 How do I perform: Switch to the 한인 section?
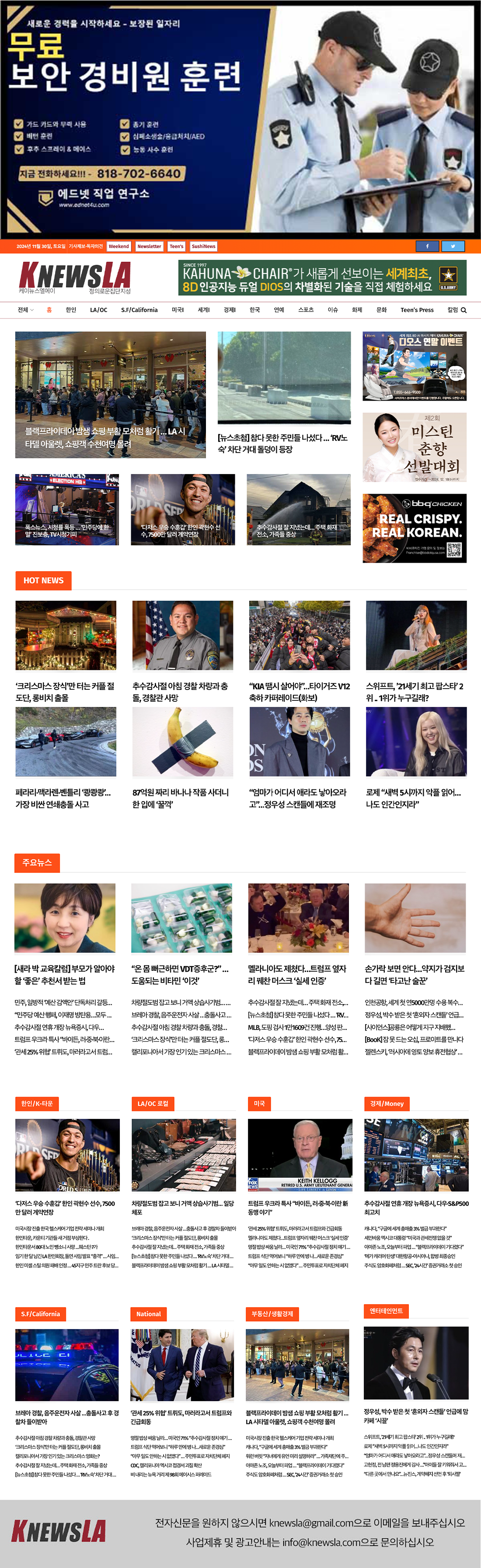(x=71, y=311)
